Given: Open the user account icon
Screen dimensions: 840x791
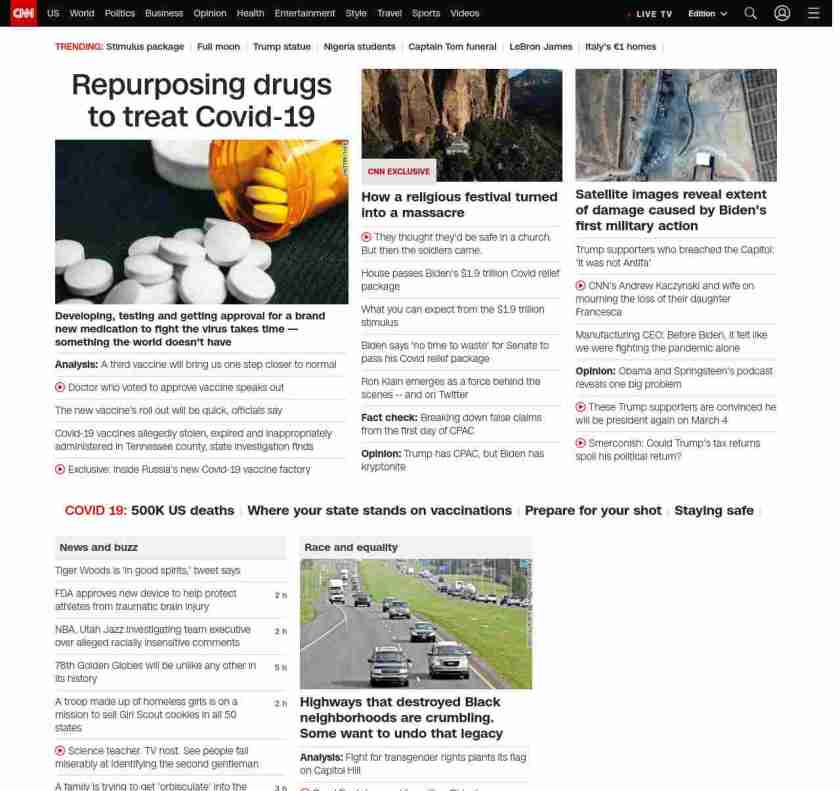Looking at the screenshot, I should click(x=782, y=13).
